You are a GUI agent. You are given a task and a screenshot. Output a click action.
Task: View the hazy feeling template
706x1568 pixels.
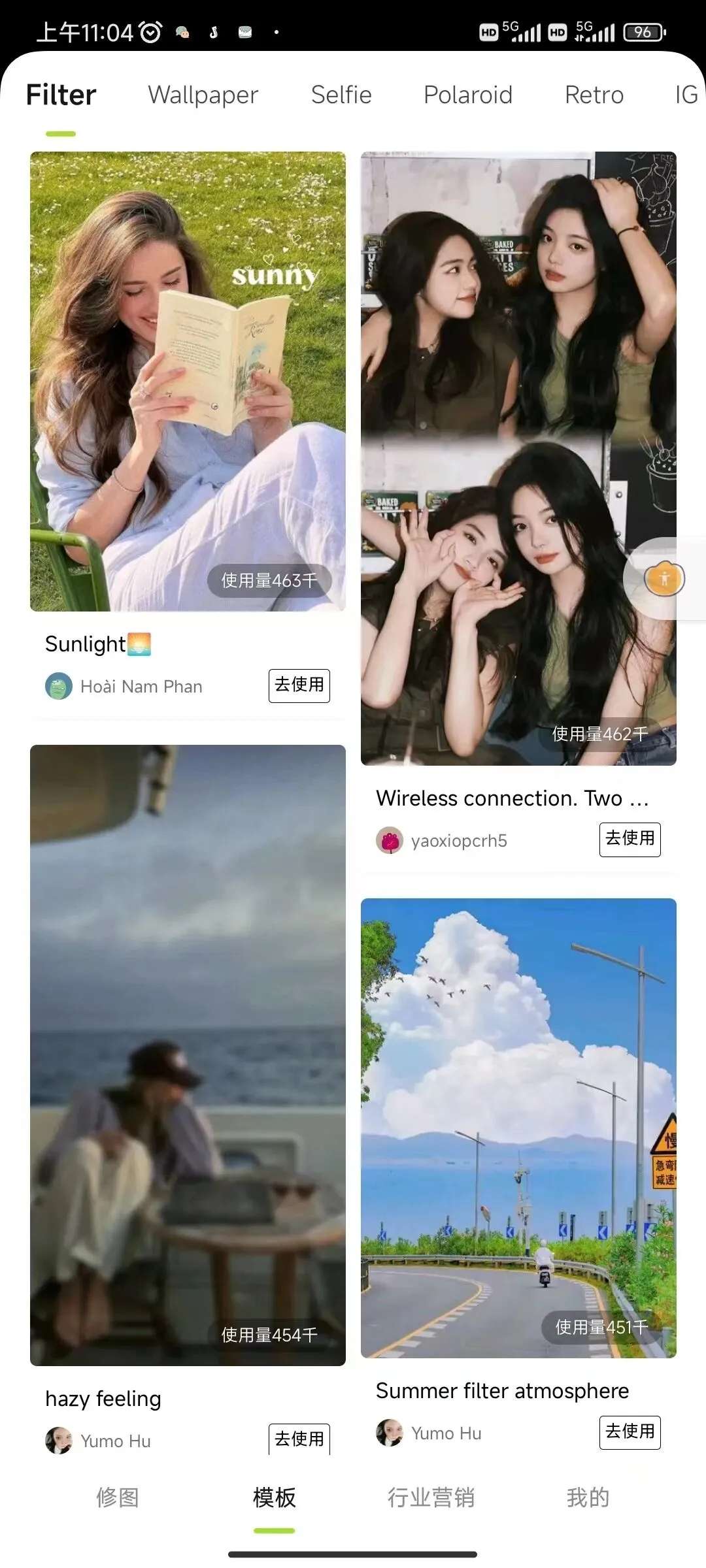click(x=188, y=1054)
